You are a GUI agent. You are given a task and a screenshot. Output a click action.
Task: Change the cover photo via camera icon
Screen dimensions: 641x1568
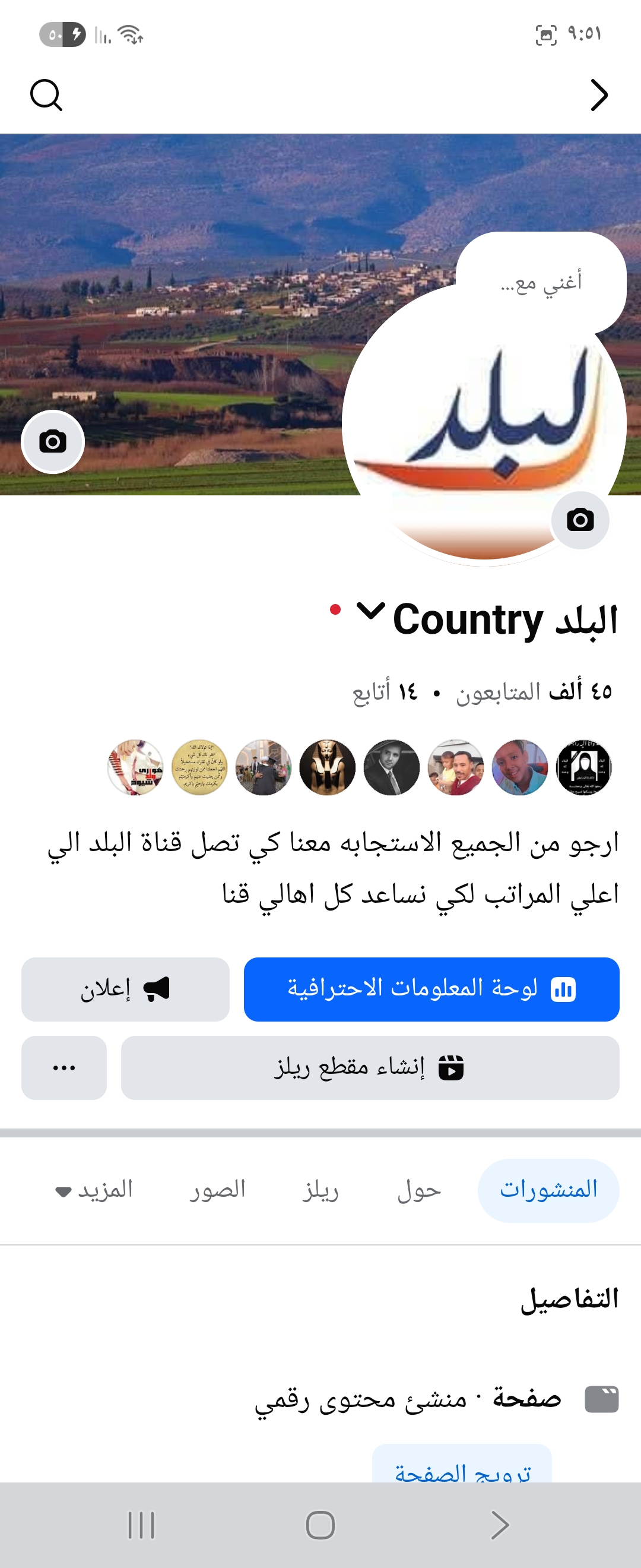click(x=53, y=441)
